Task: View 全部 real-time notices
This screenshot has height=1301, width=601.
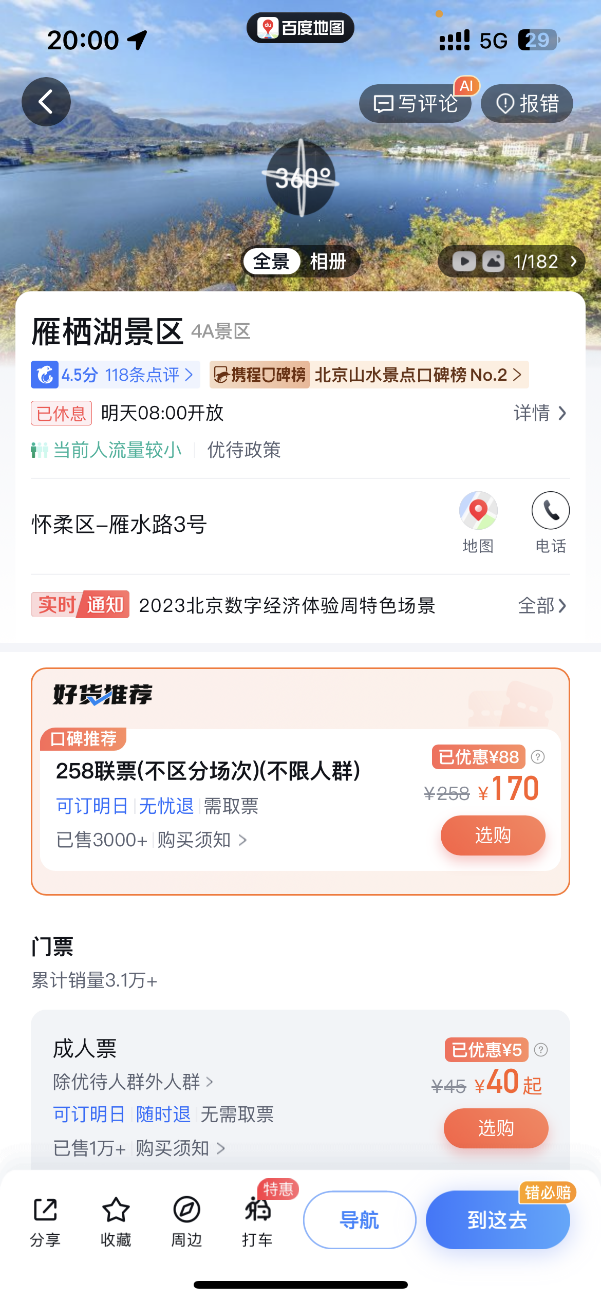Action: click(542, 605)
